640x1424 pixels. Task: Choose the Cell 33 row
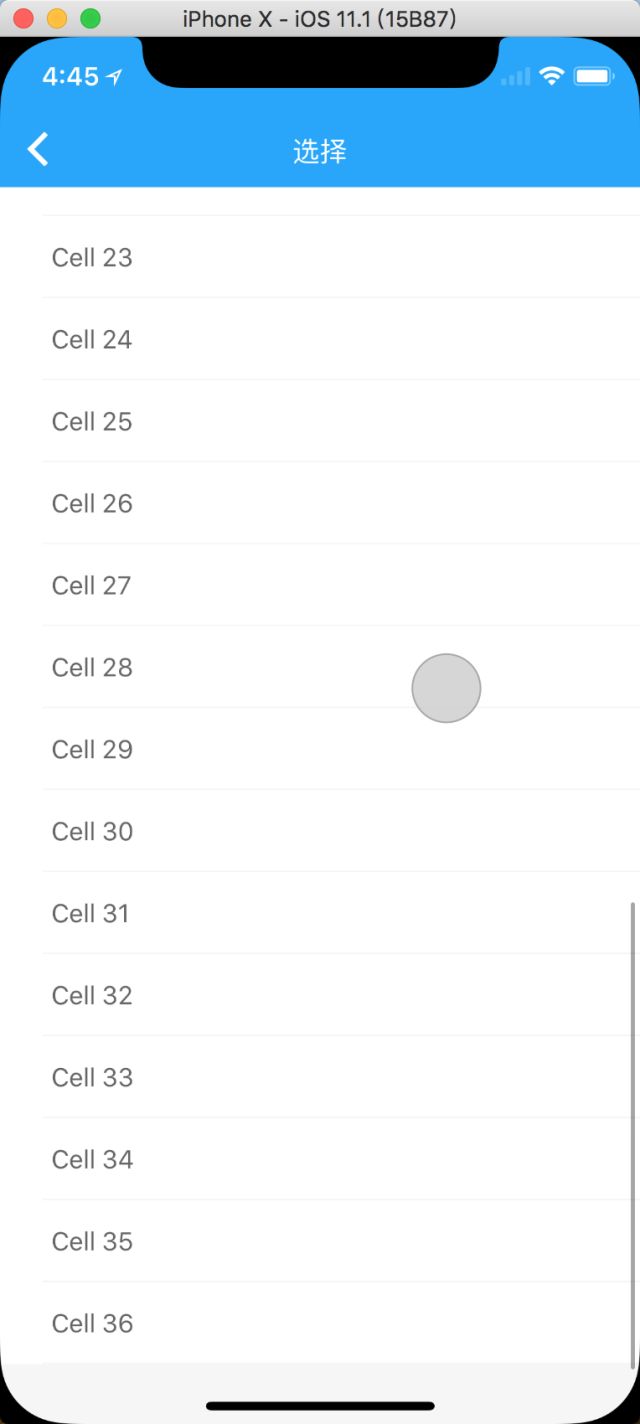(x=320, y=1077)
